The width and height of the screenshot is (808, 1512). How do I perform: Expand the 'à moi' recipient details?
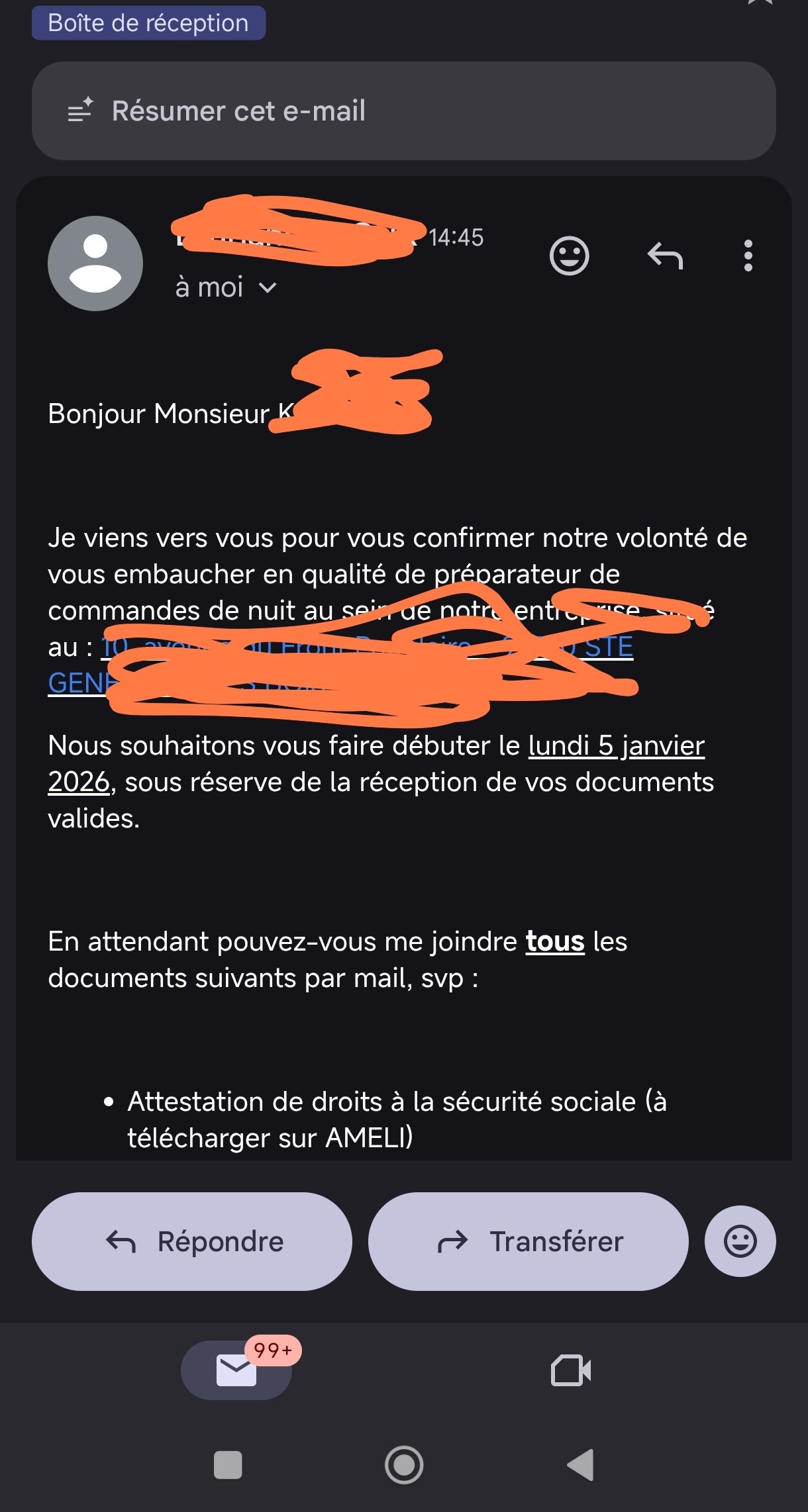coord(225,288)
